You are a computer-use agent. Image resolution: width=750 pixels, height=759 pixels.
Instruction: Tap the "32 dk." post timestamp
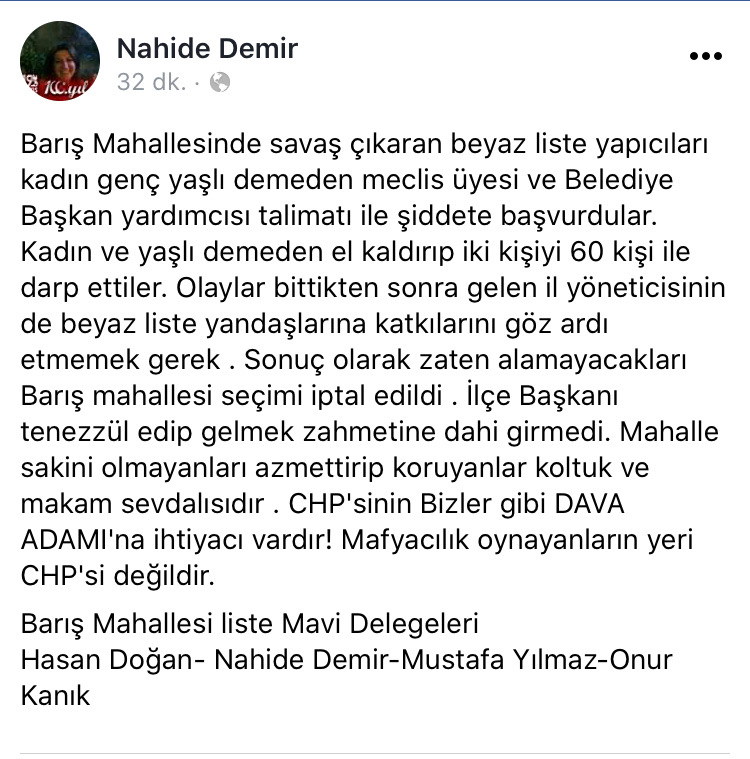pos(151,82)
